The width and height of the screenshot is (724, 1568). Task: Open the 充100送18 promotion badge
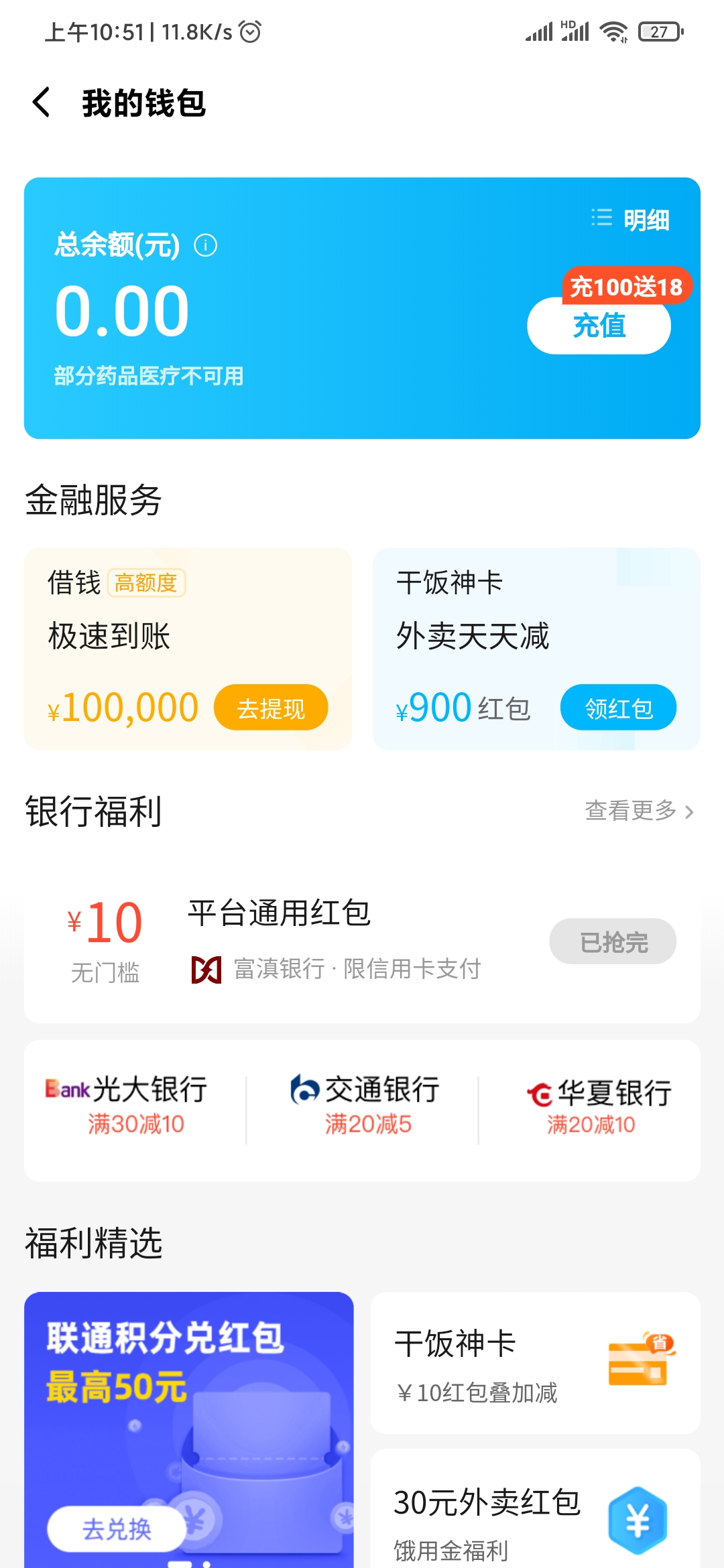629,287
